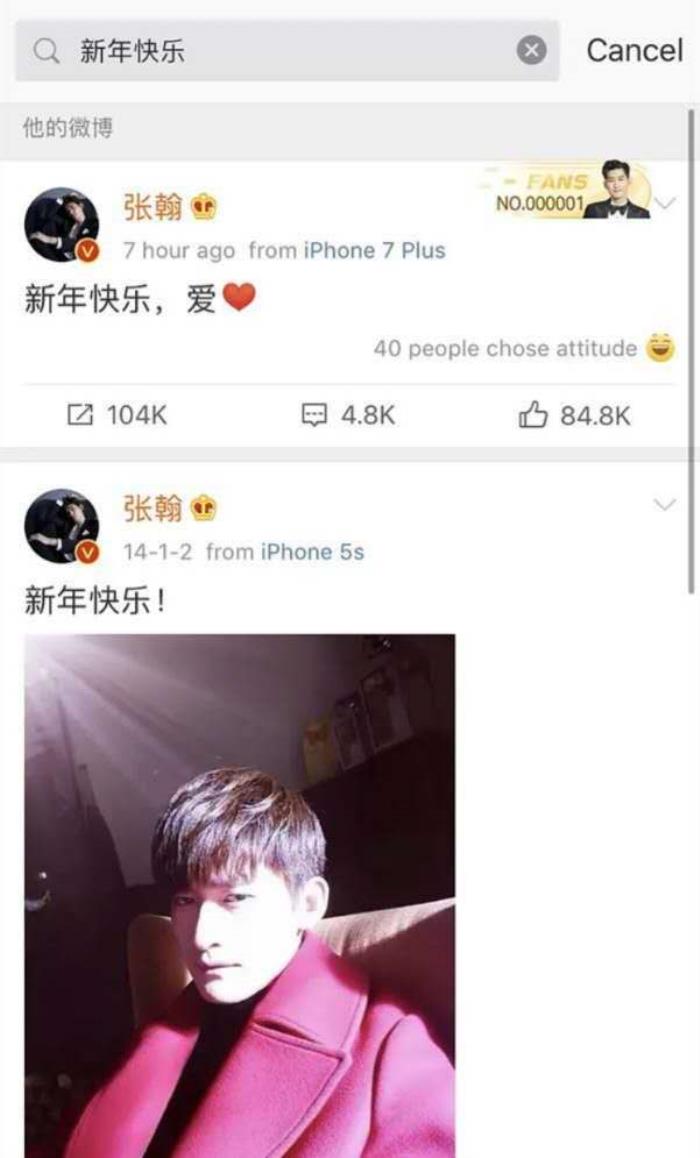Like the post with 84.8K likes

click(x=575, y=415)
